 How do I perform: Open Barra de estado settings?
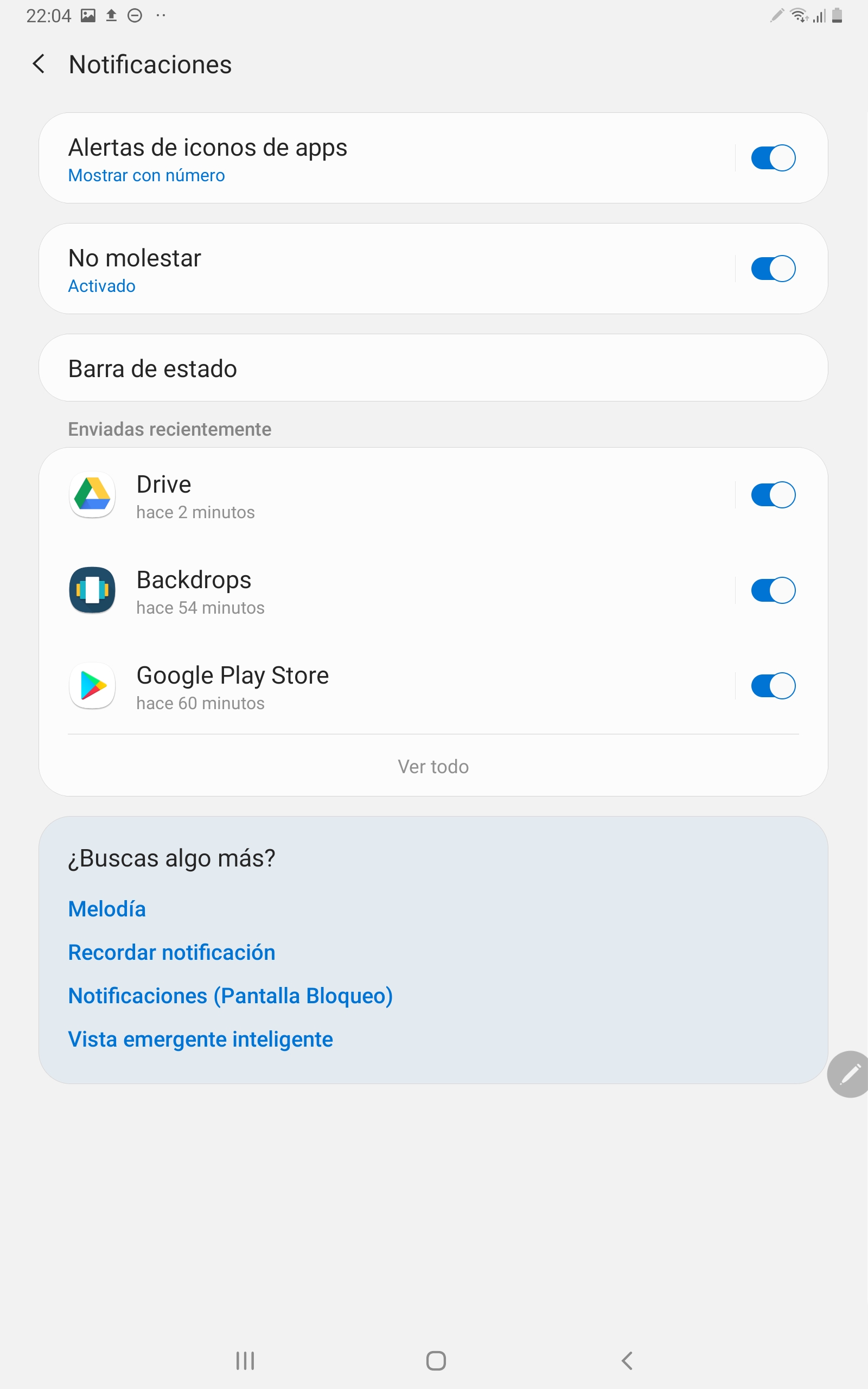tap(433, 368)
